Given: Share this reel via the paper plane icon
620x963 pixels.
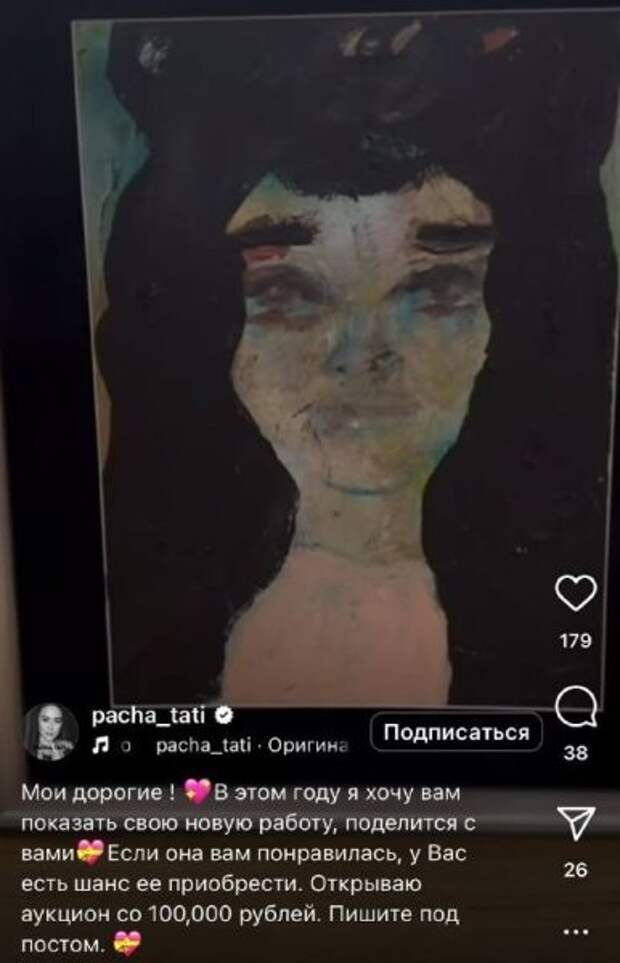Looking at the screenshot, I should (x=575, y=824).
